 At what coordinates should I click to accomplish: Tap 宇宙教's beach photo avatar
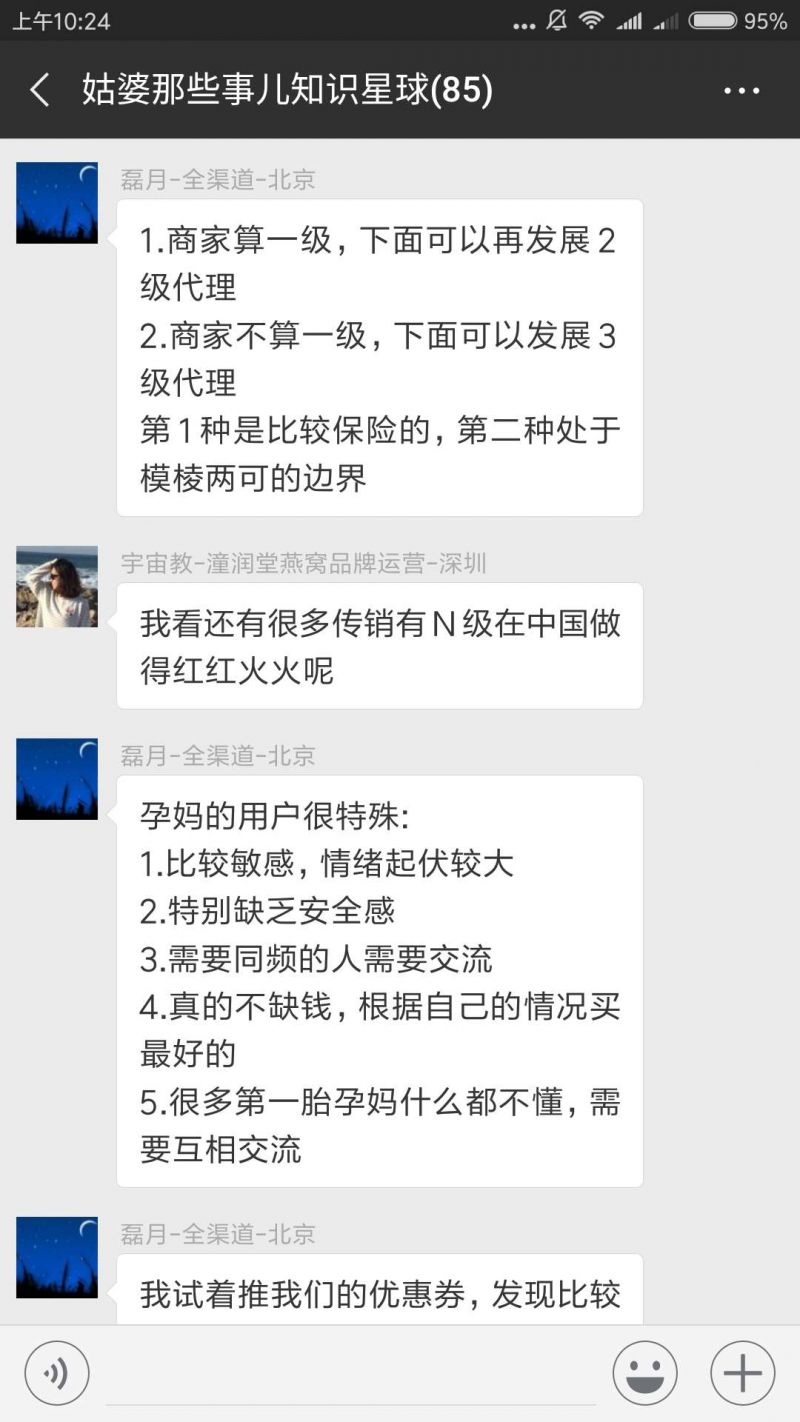[56, 587]
